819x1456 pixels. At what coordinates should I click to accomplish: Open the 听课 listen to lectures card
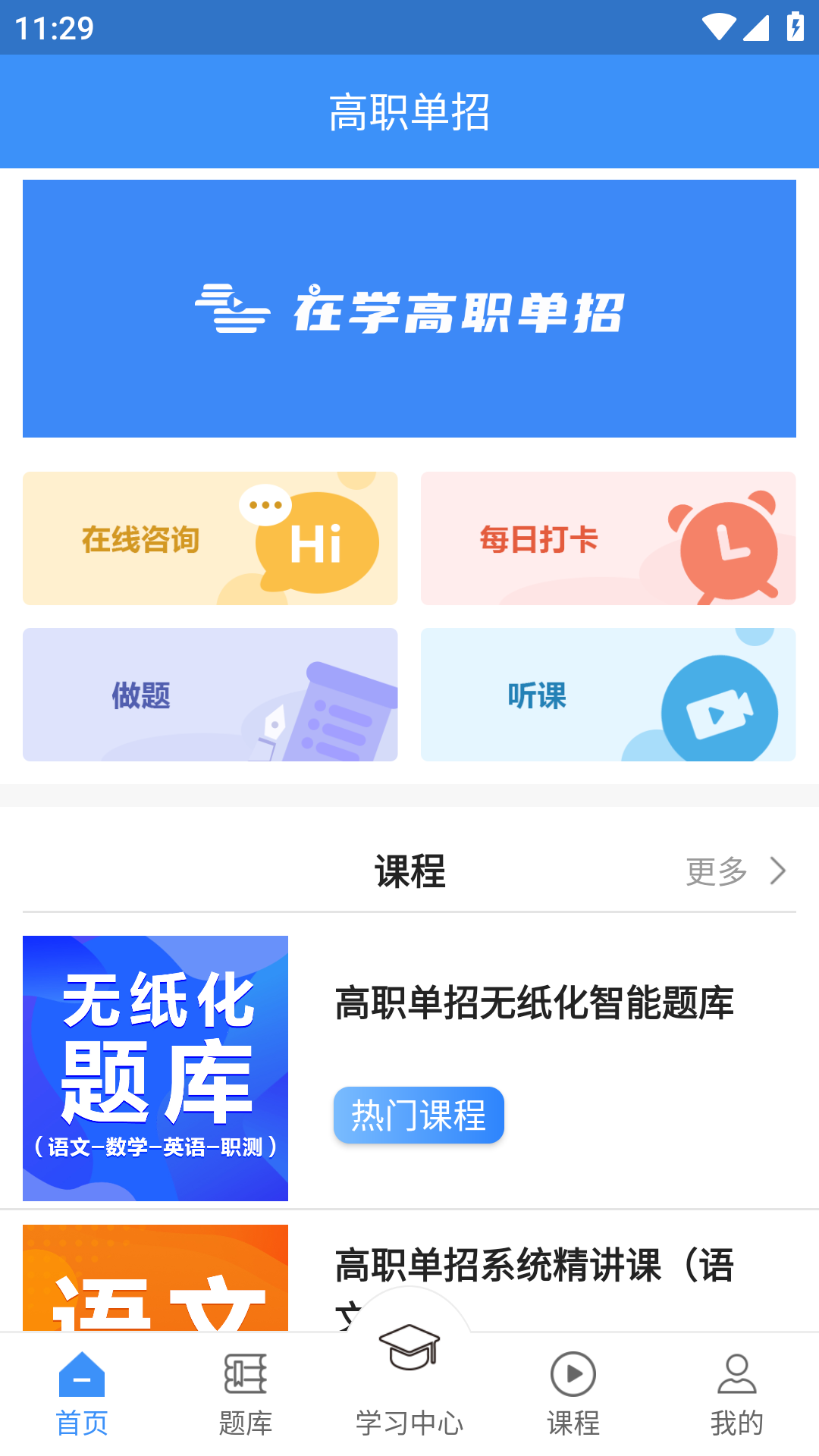[x=608, y=693]
